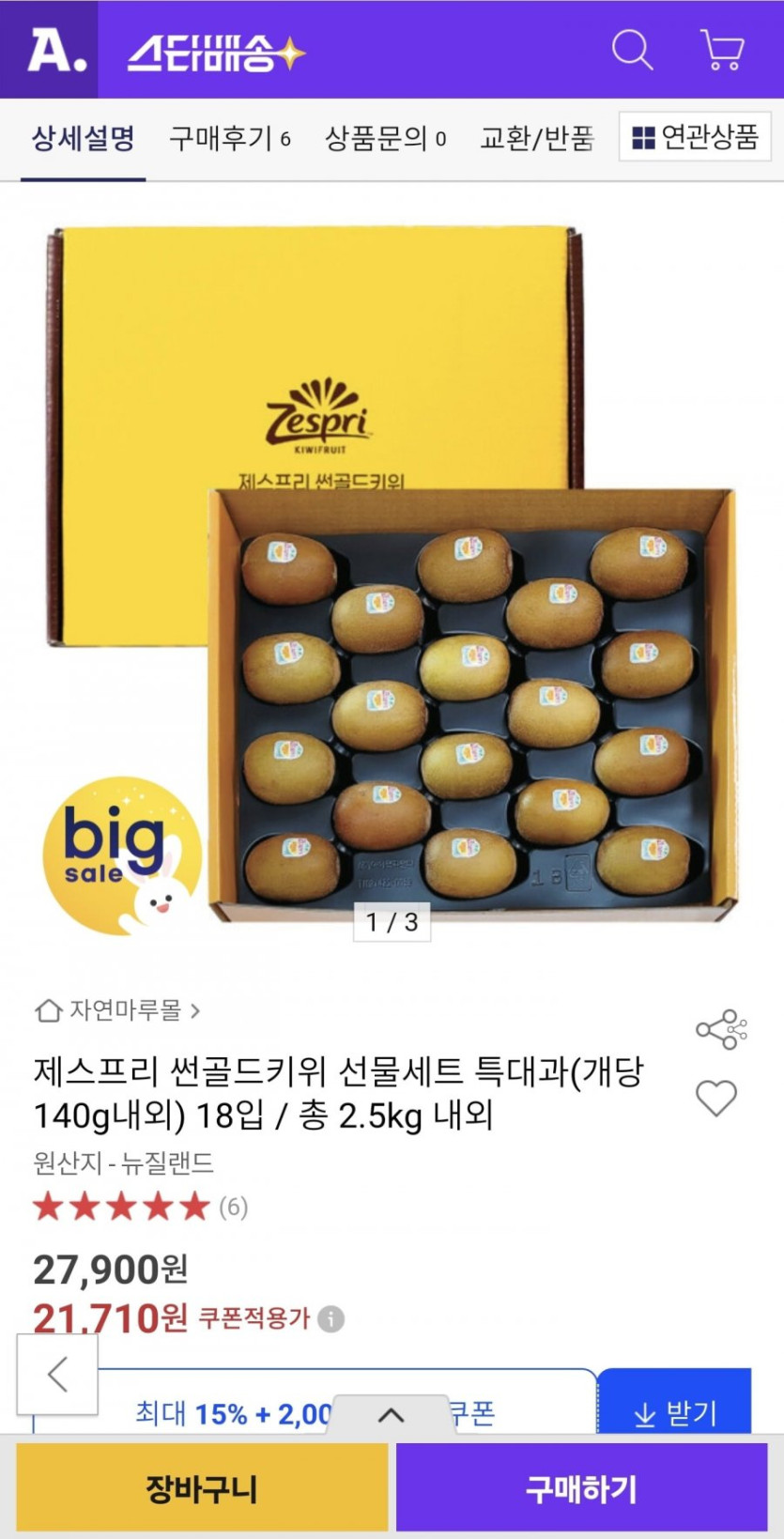Select the 상세설명 tab
The height and width of the screenshot is (1539, 784).
click(x=83, y=139)
